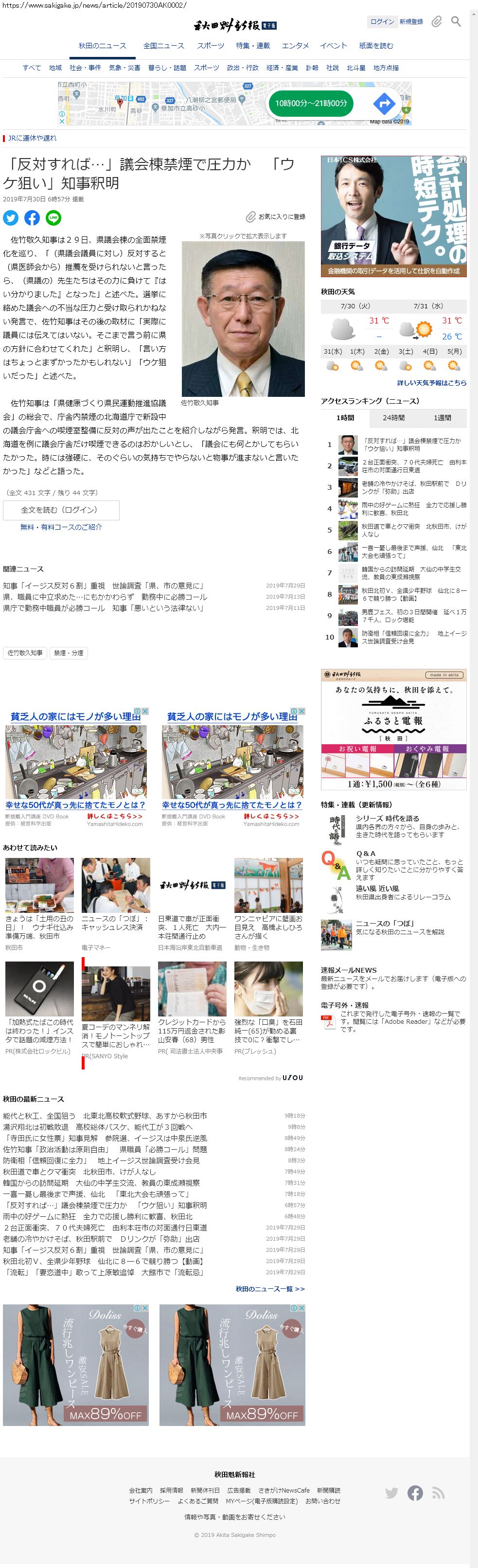478x1568 pixels.
Task: Share article on Facebook
Action: [x=32, y=217]
